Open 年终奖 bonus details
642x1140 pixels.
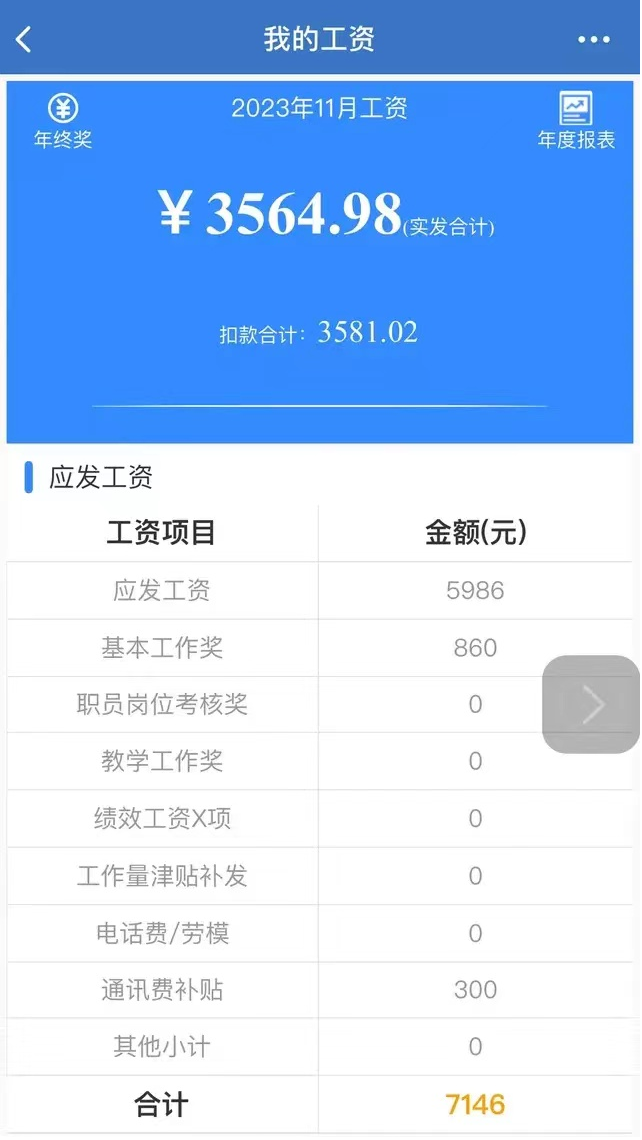(x=63, y=121)
